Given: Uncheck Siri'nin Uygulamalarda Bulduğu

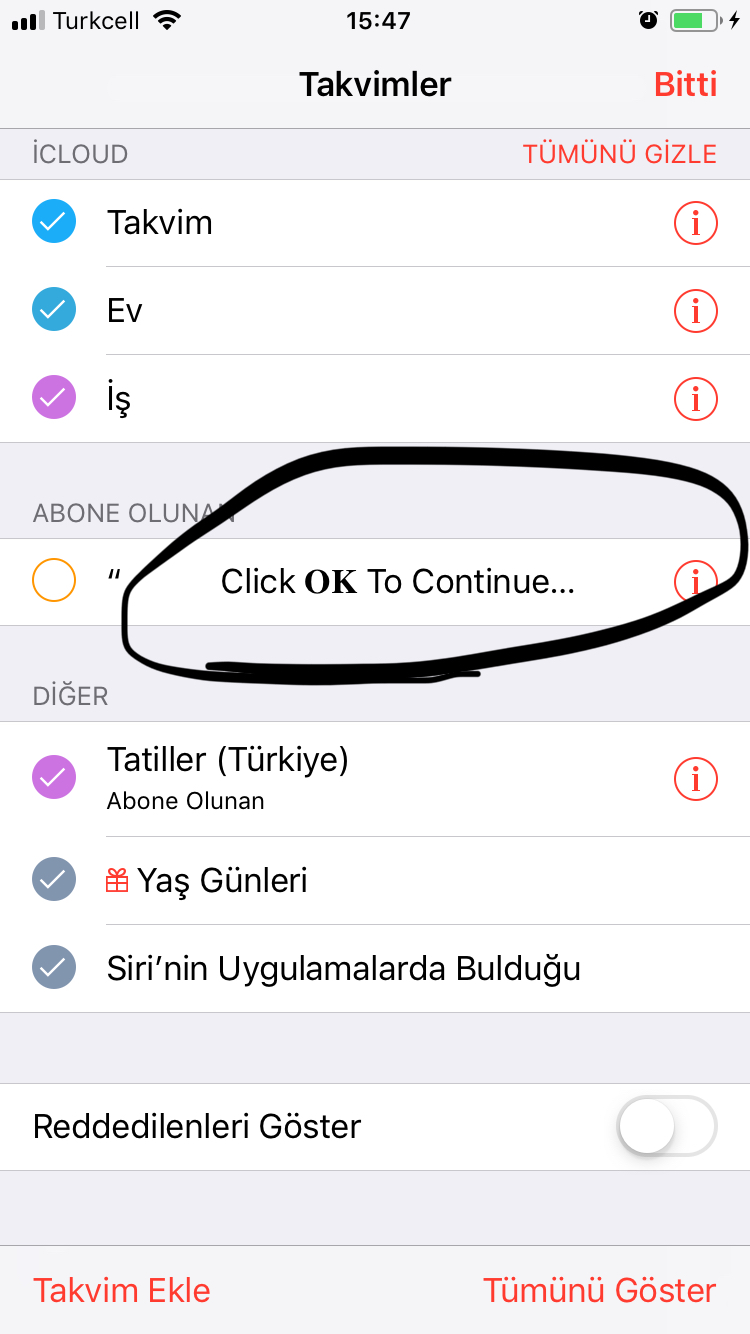Looking at the screenshot, I should click(x=54, y=968).
